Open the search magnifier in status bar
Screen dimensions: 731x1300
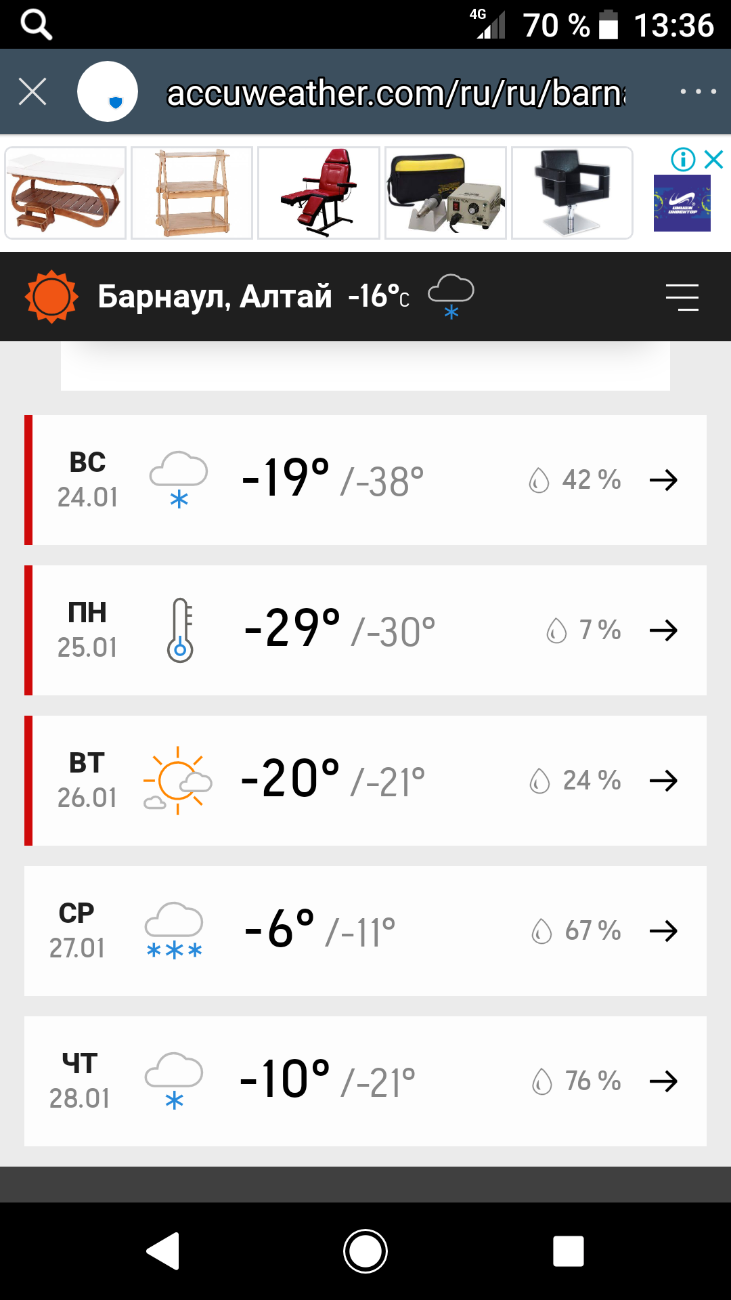point(36,25)
